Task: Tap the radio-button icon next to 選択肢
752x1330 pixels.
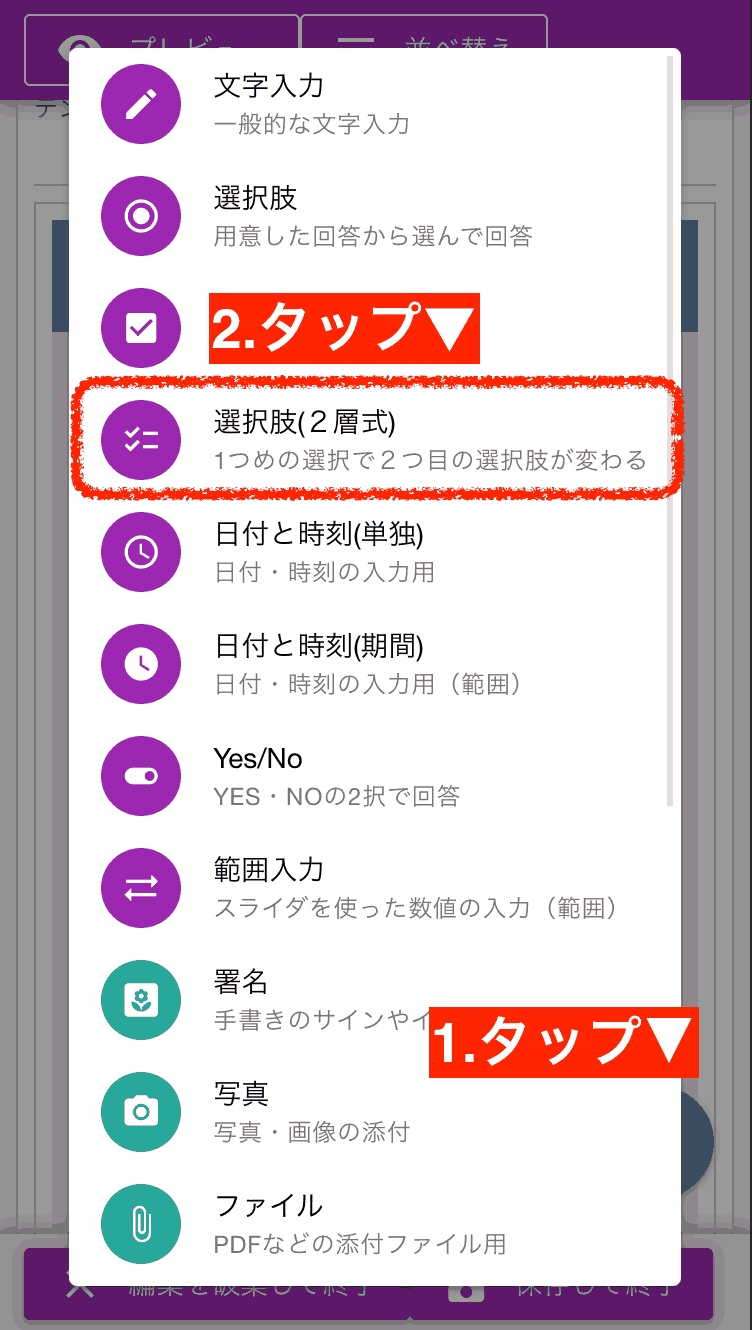Action: point(140,215)
